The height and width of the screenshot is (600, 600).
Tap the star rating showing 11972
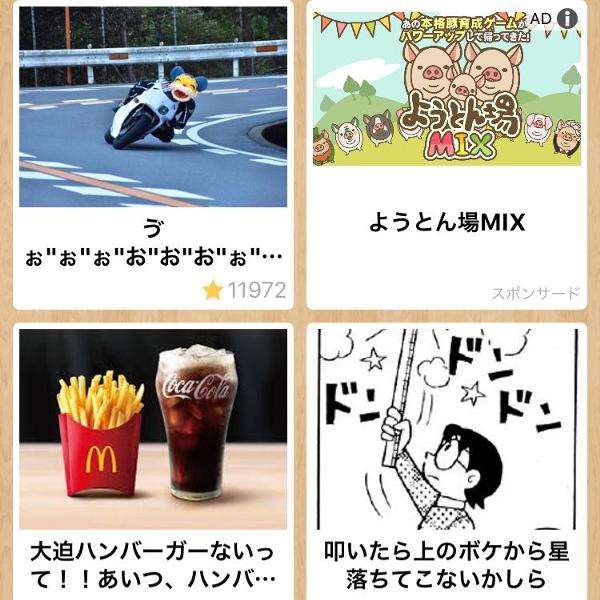[245, 291]
